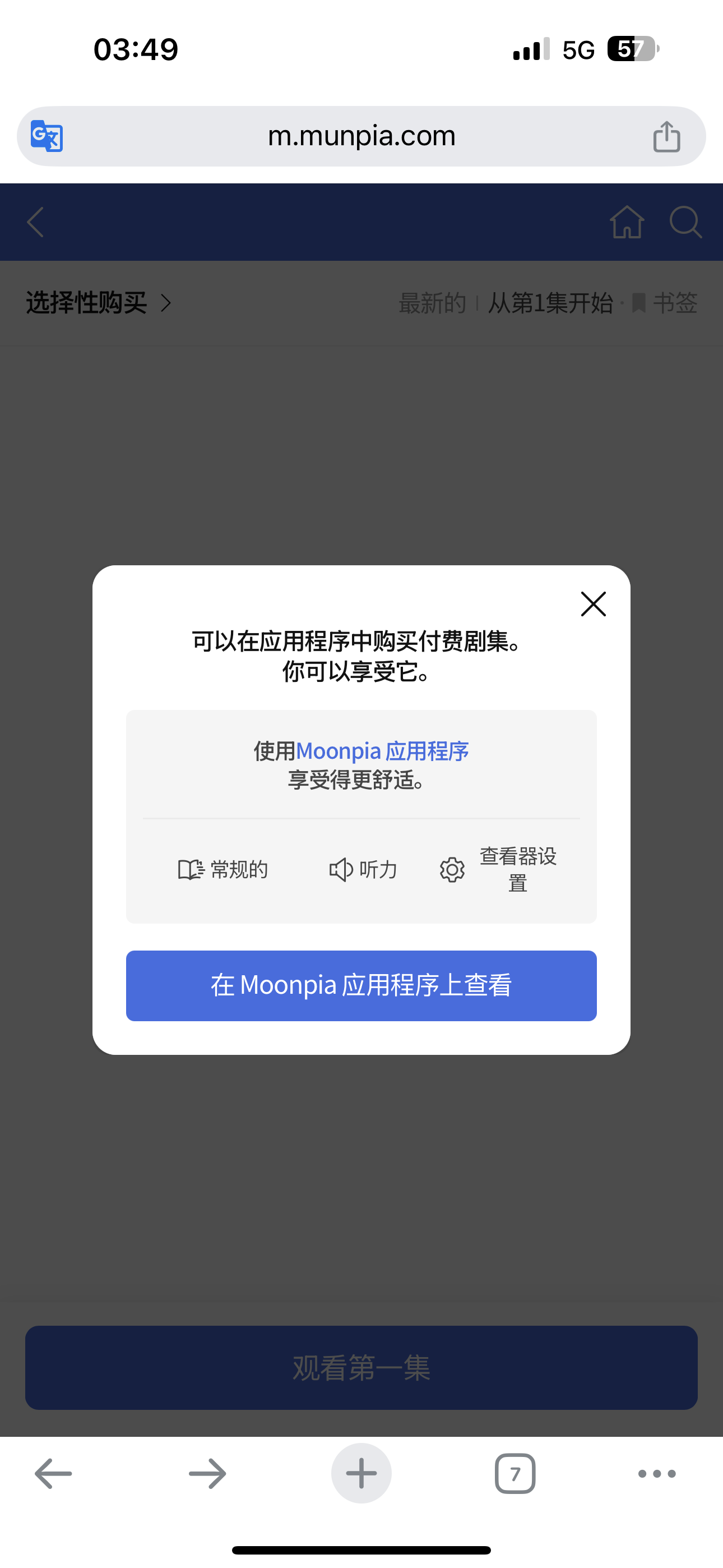Open the page translate icon
723x1568 pixels.
click(x=47, y=136)
